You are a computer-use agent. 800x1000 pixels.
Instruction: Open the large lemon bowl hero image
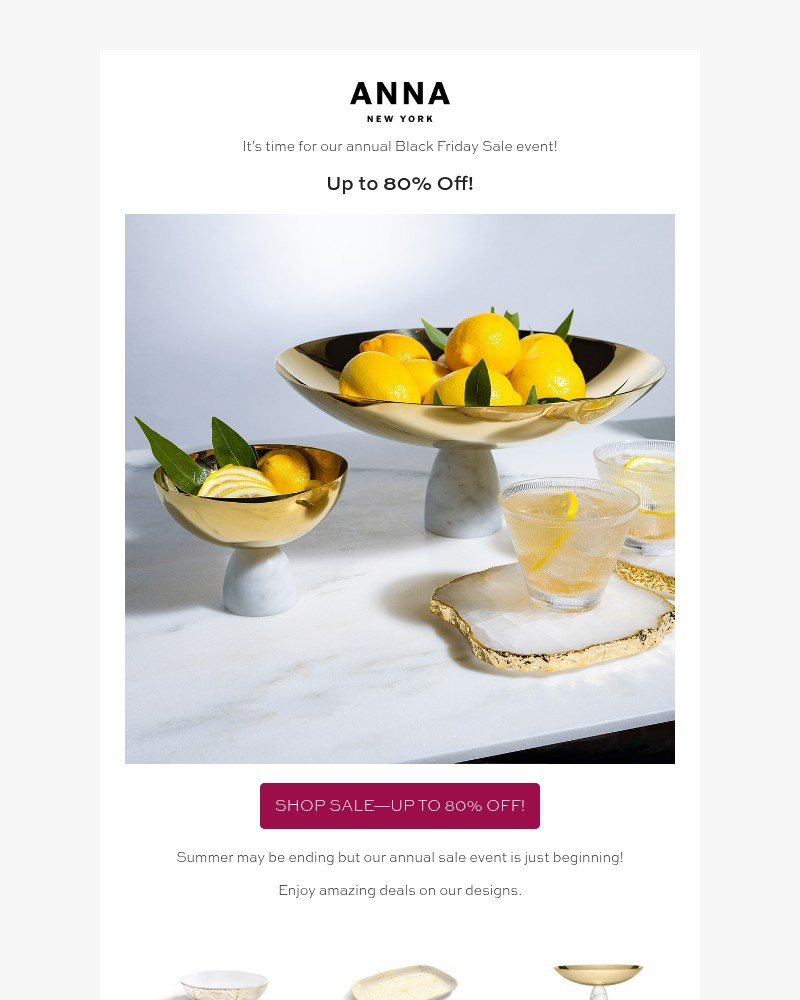[400, 488]
